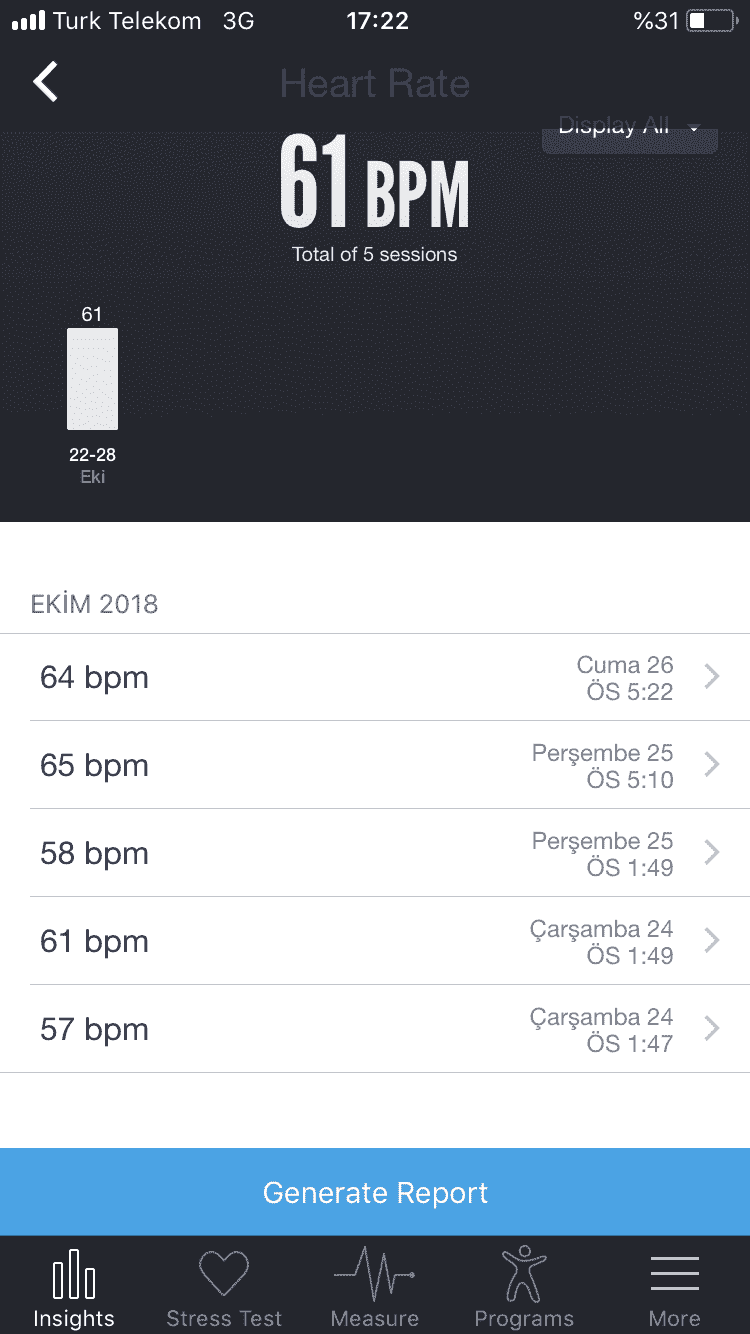Tap the Generate Report button

click(375, 1192)
